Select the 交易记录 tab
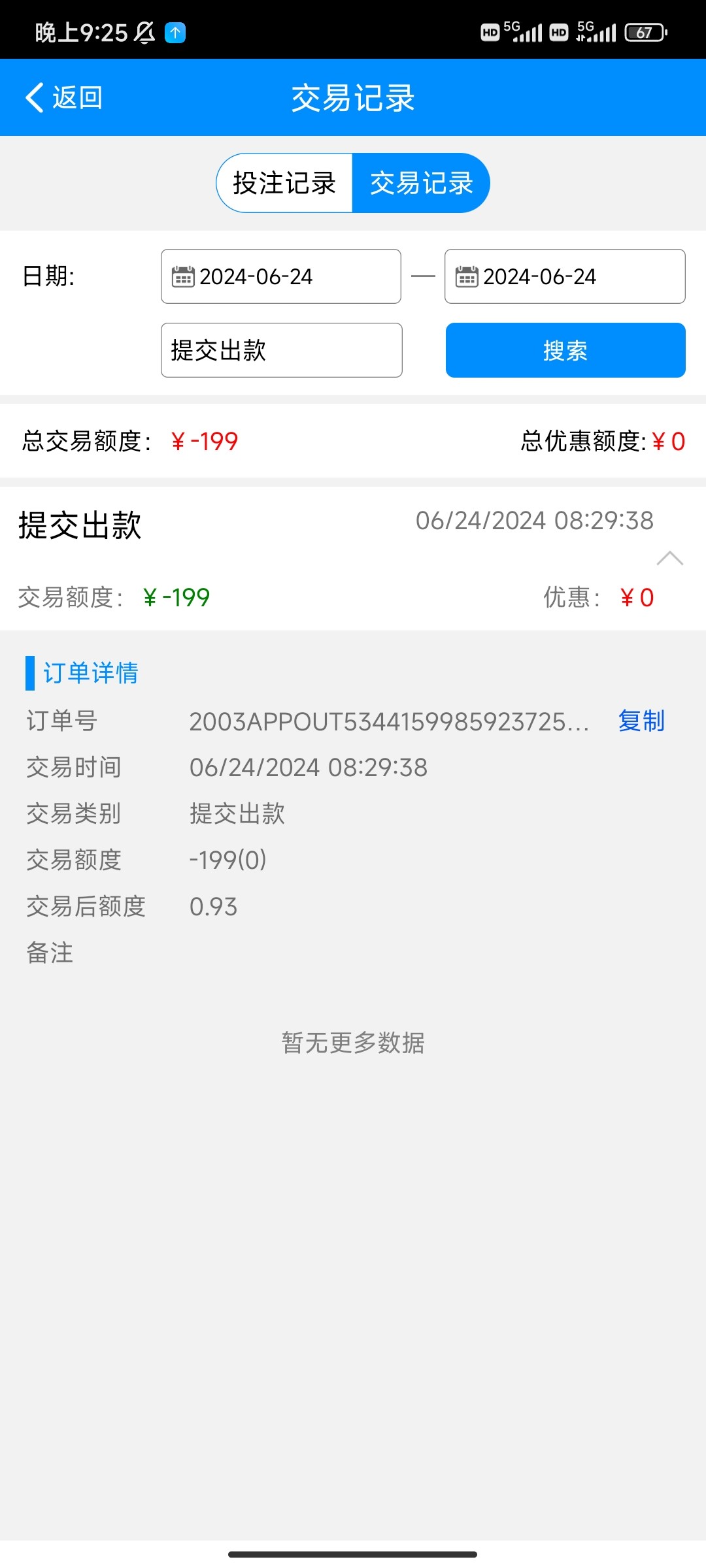Image resolution: width=706 pixels, height=1568 pixels. tap(422, 183)
